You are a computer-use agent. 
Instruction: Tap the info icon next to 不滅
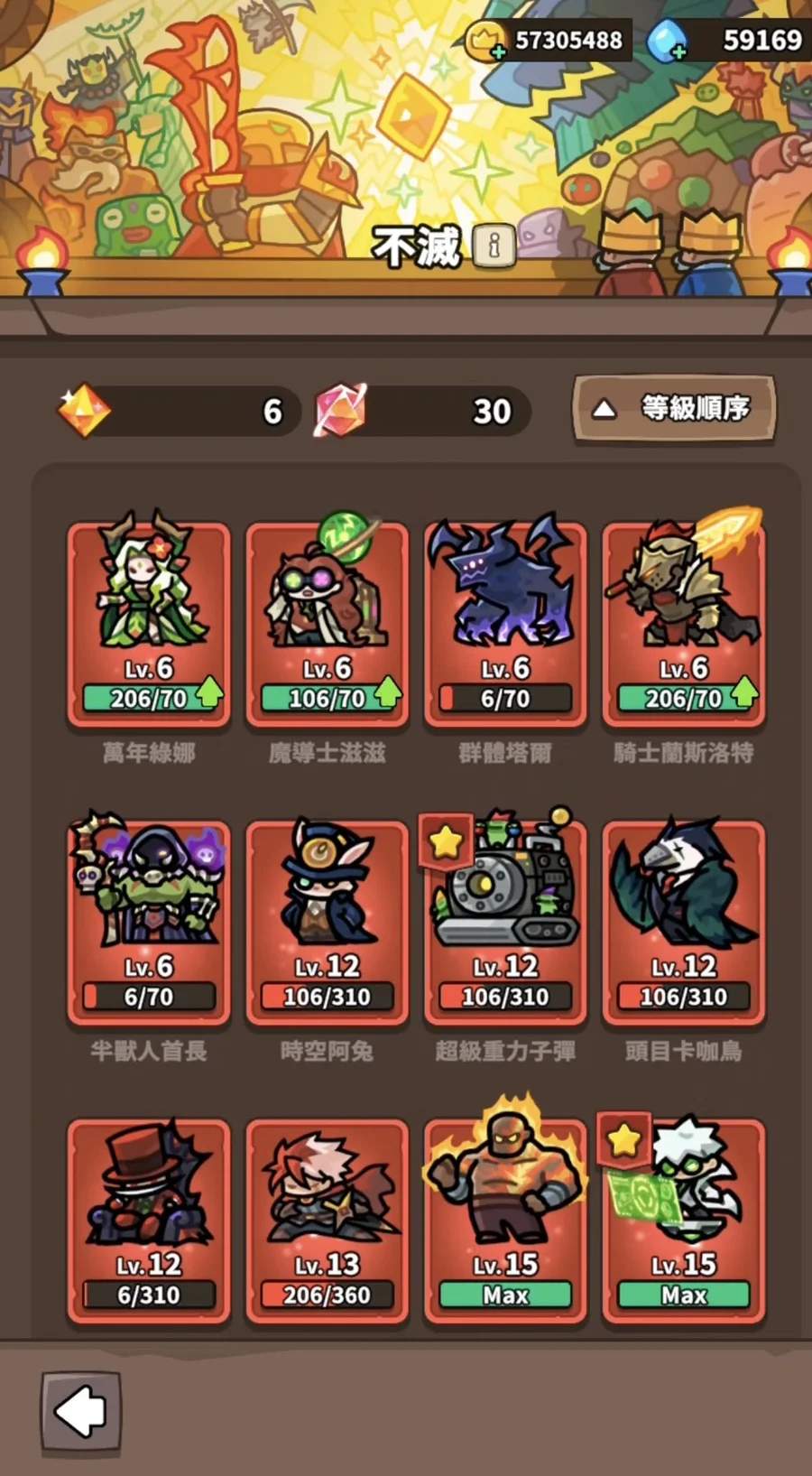click(x=494, y=246)
